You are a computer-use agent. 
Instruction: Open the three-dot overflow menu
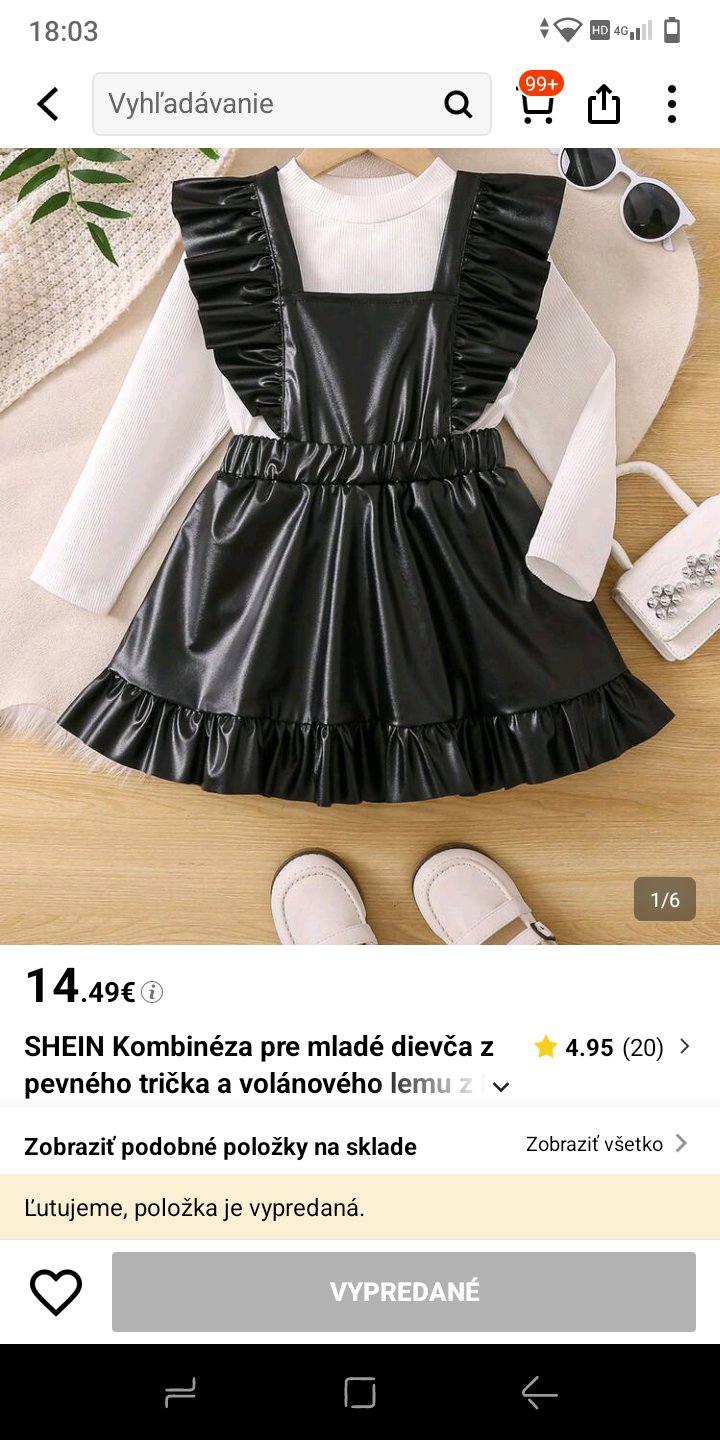[671, 104]
